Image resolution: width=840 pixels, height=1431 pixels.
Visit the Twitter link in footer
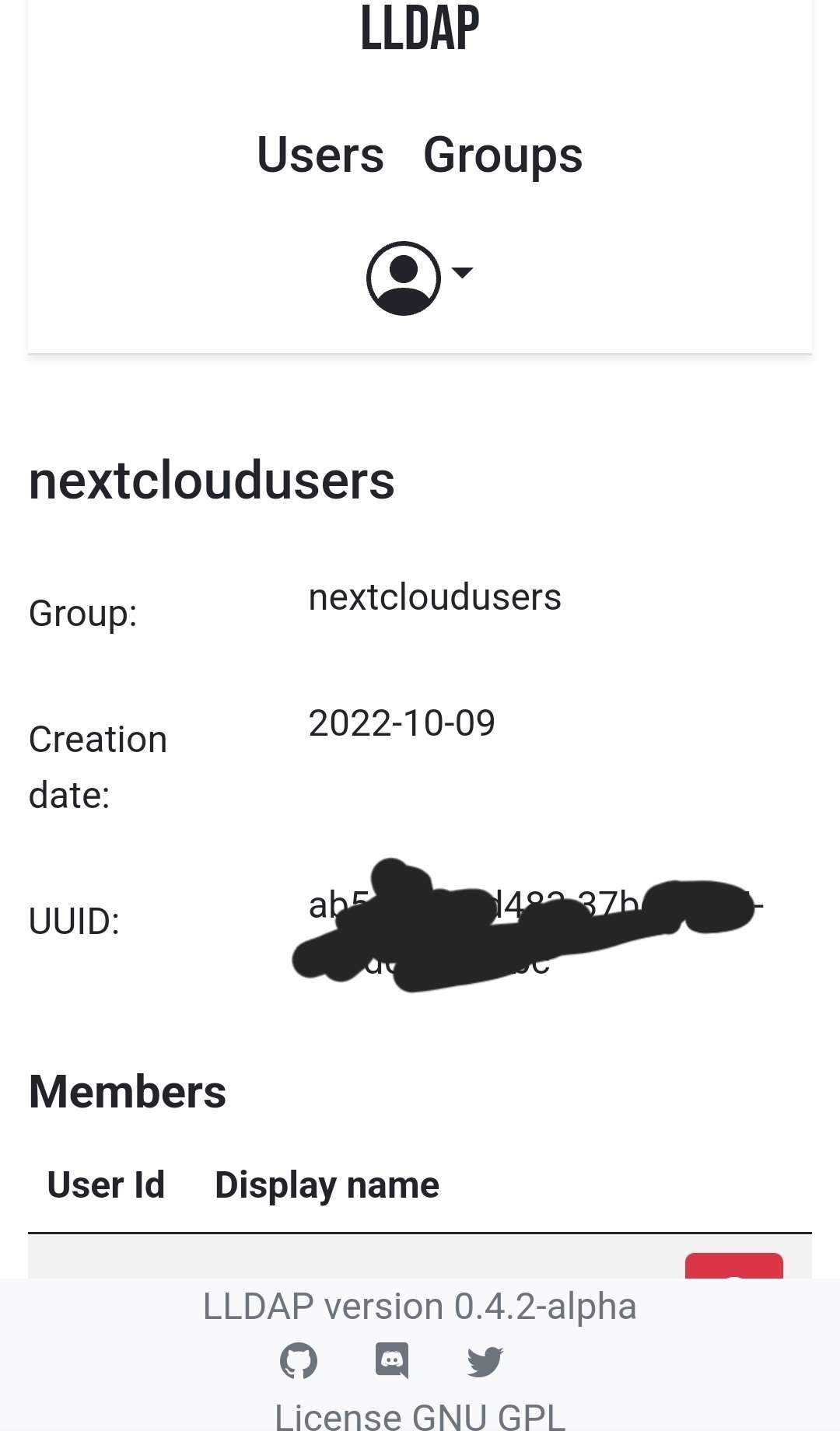point(485,1361)
